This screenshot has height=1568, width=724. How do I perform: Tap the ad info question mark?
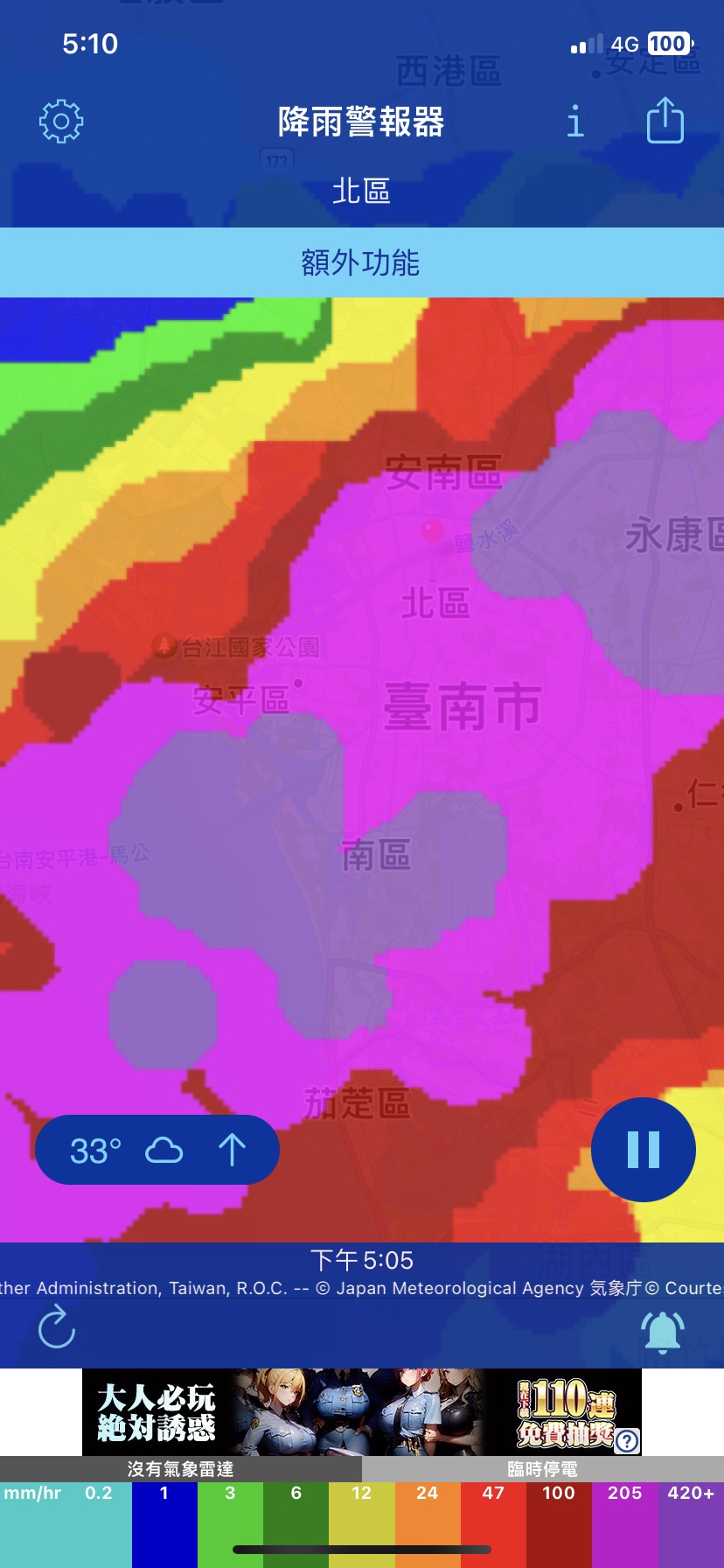[x=628, y=1440]
